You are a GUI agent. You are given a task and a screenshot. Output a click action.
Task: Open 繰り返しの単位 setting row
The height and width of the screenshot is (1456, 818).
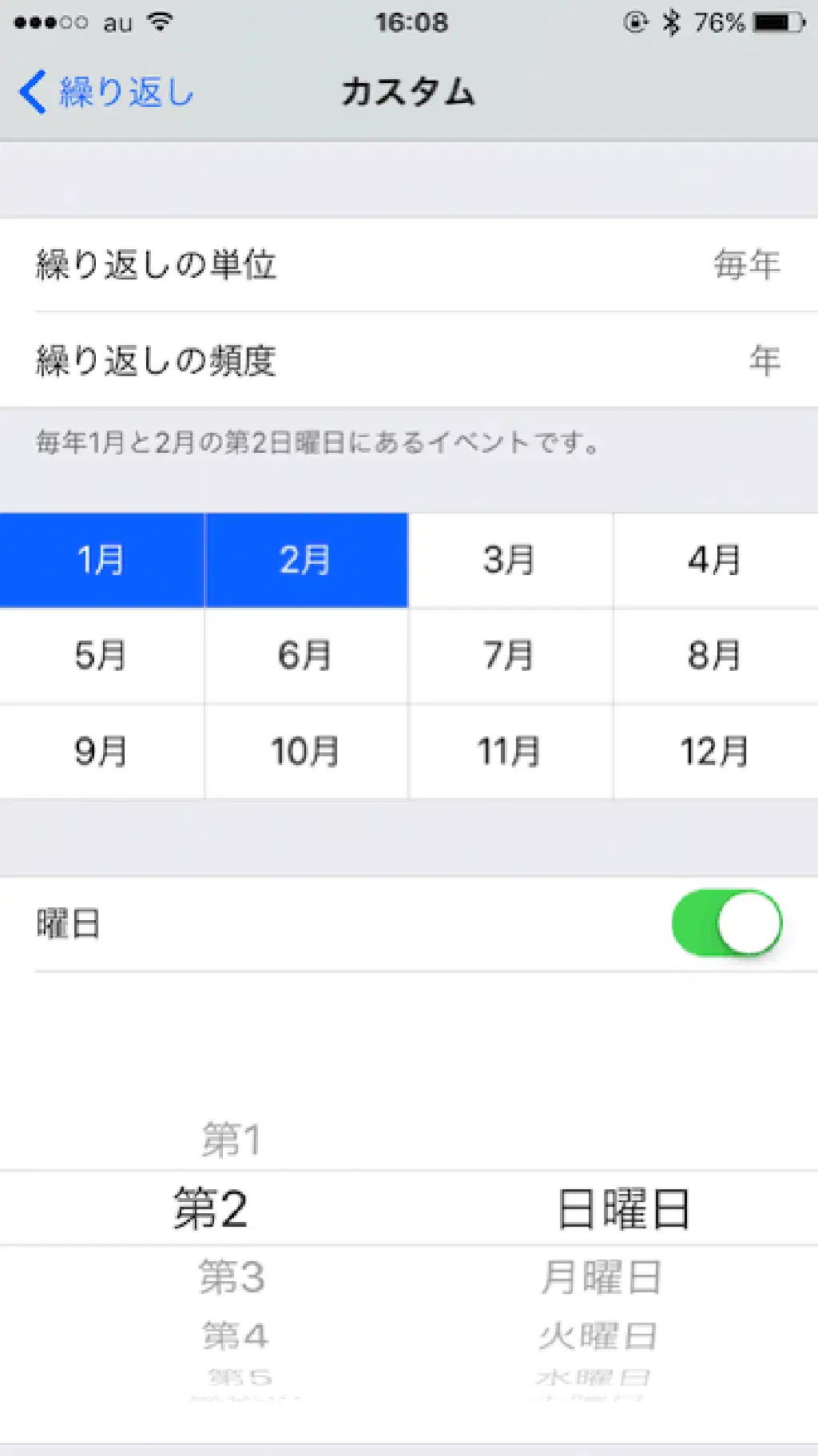409,264
